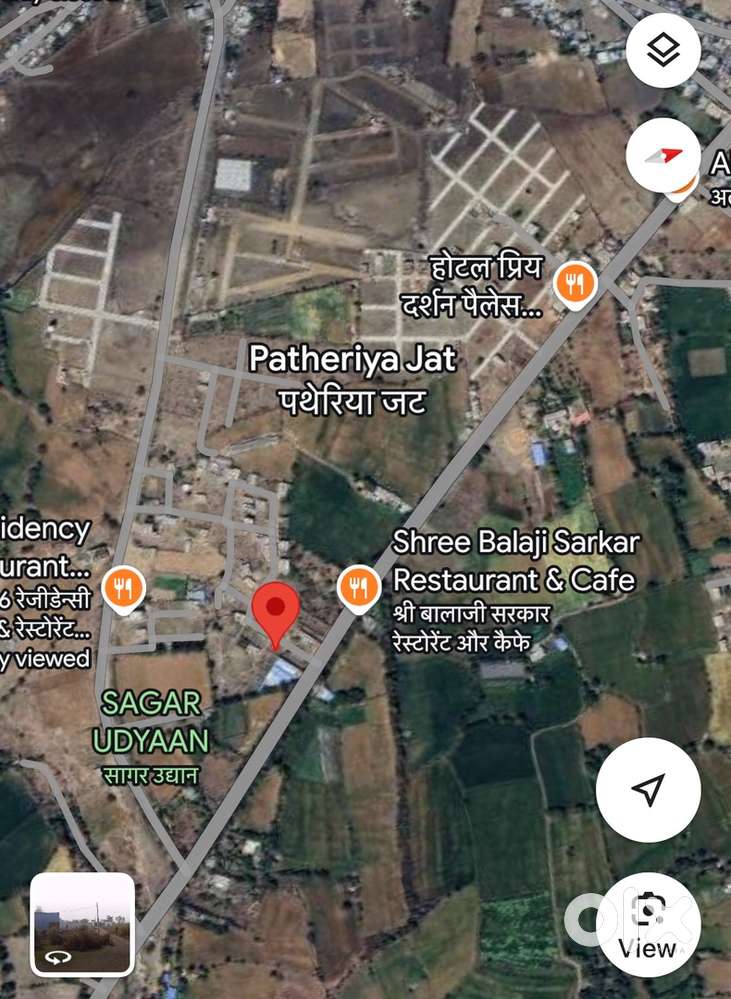Open the Sagar Udyaan place label
This screenshot has height=999, width=731.
pos(152,722)
